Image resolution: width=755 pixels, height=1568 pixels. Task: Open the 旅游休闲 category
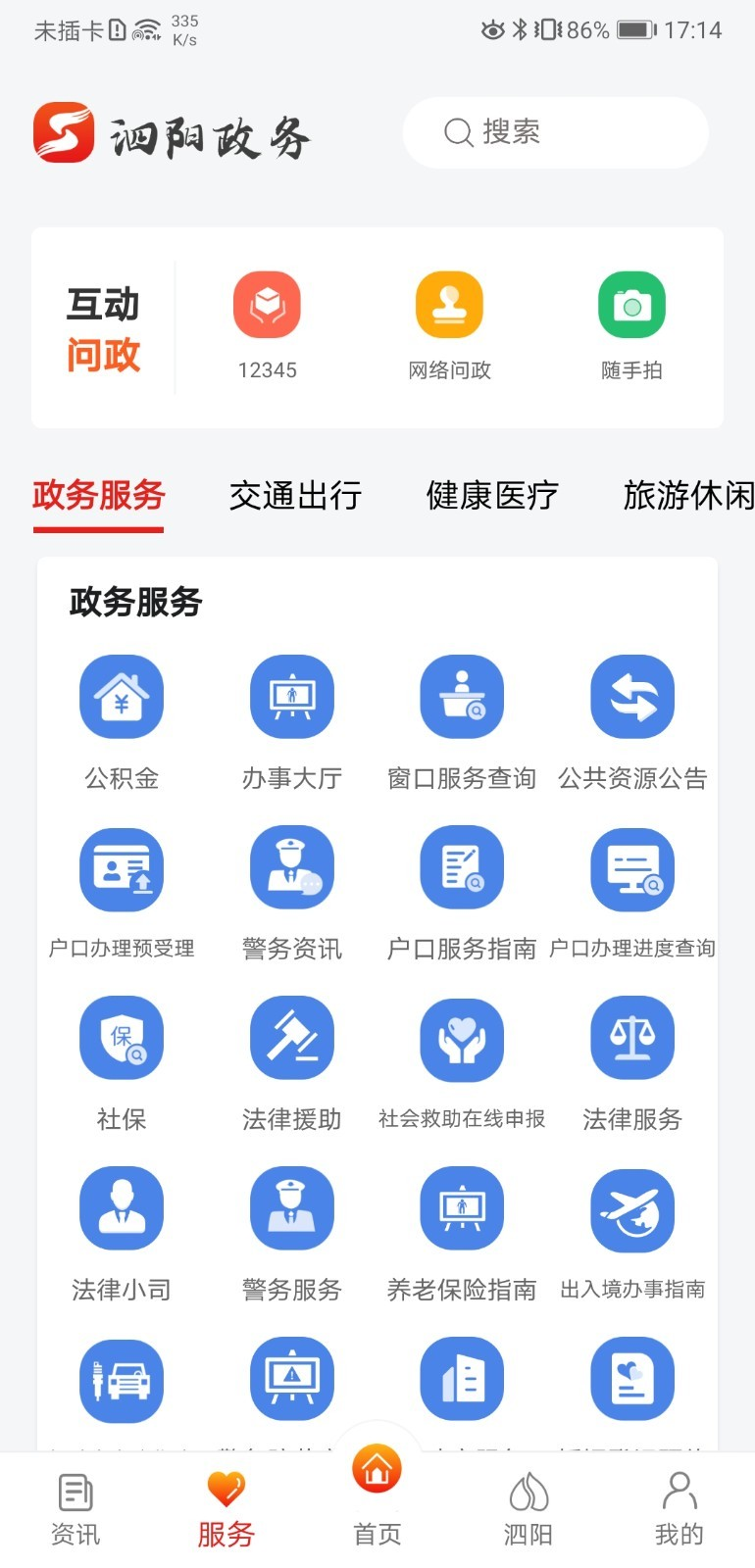[684, 496]
